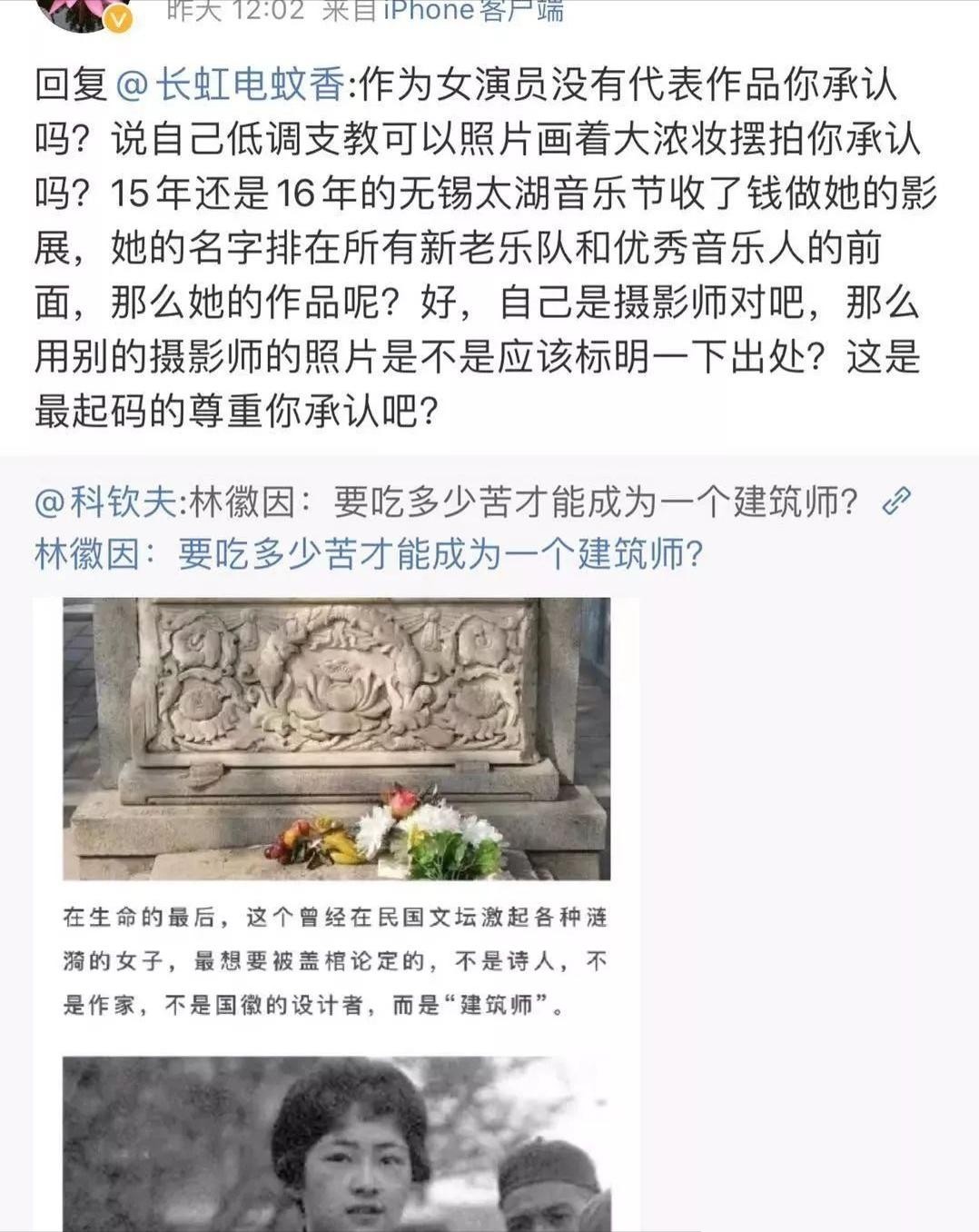Open the @长虹电蚊香 mention link
This screenshot has width=979, height=1232.
(230, 85)
